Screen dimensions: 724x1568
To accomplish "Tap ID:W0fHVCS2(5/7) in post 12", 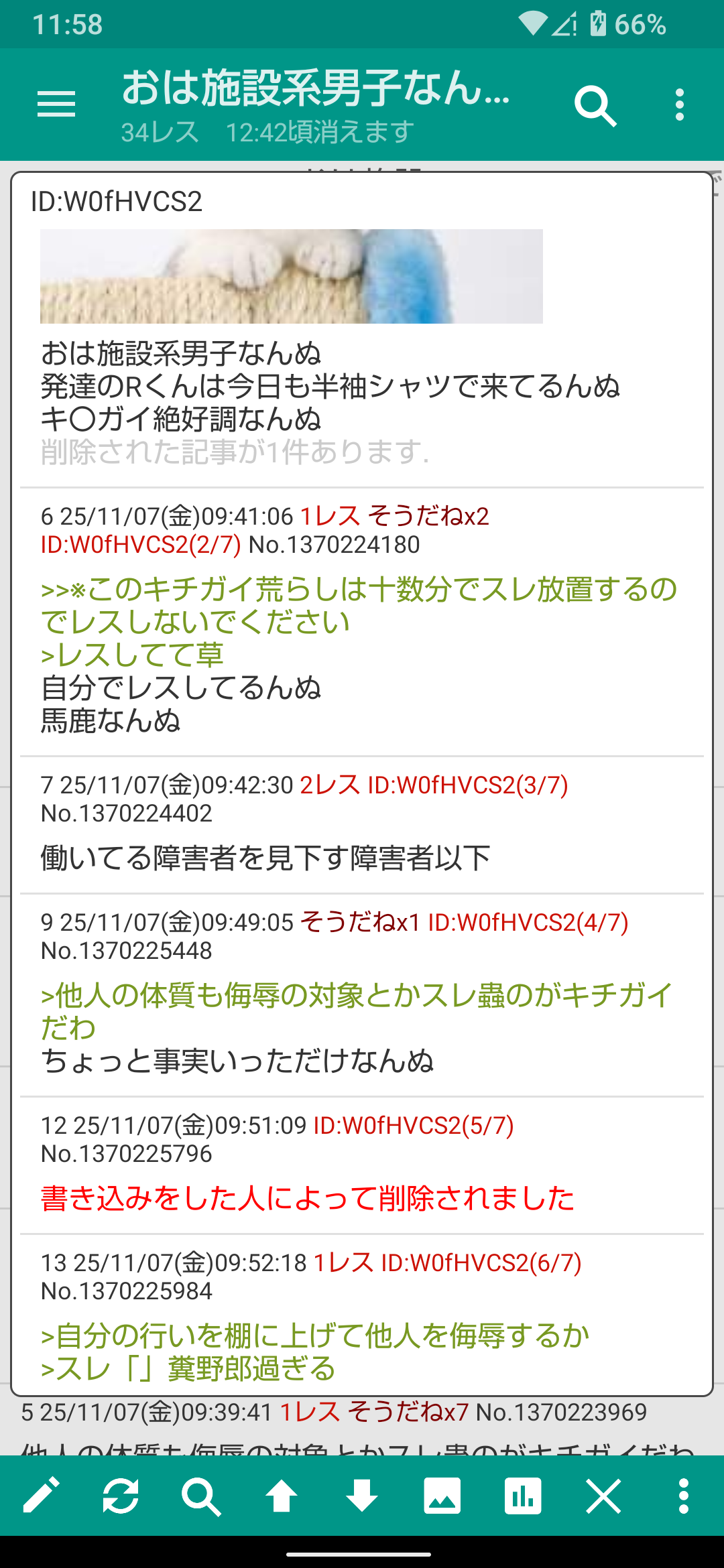I will 414,1126.
